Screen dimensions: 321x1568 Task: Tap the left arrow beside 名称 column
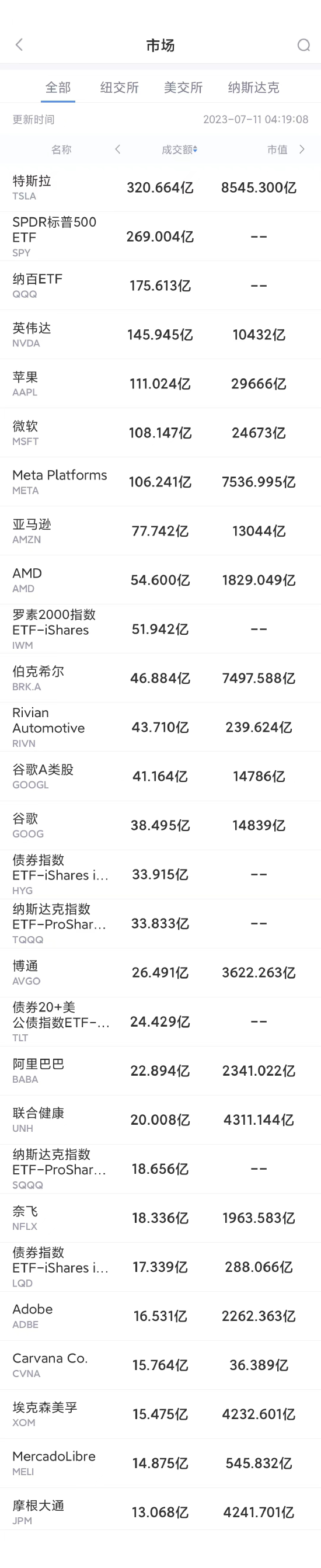117,149
